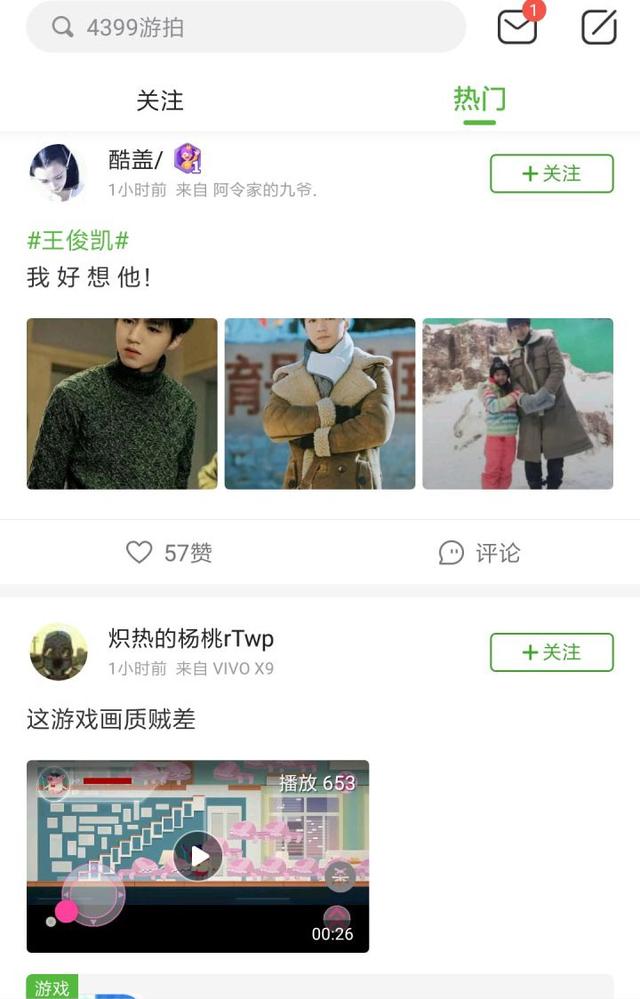
Task: Open 炽热的杨桃rTwp profile avatar
Action: (x=59, y=652)
